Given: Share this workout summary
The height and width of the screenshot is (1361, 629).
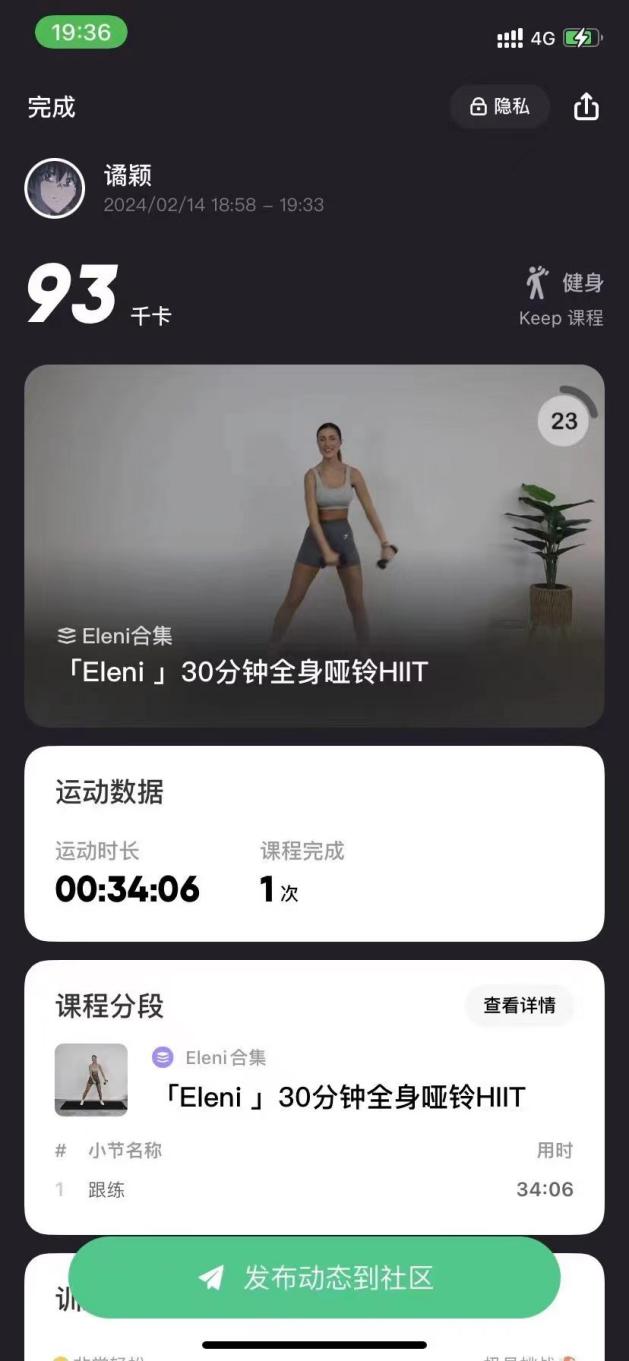Looking at the screenshot, I should pos(586,107).
